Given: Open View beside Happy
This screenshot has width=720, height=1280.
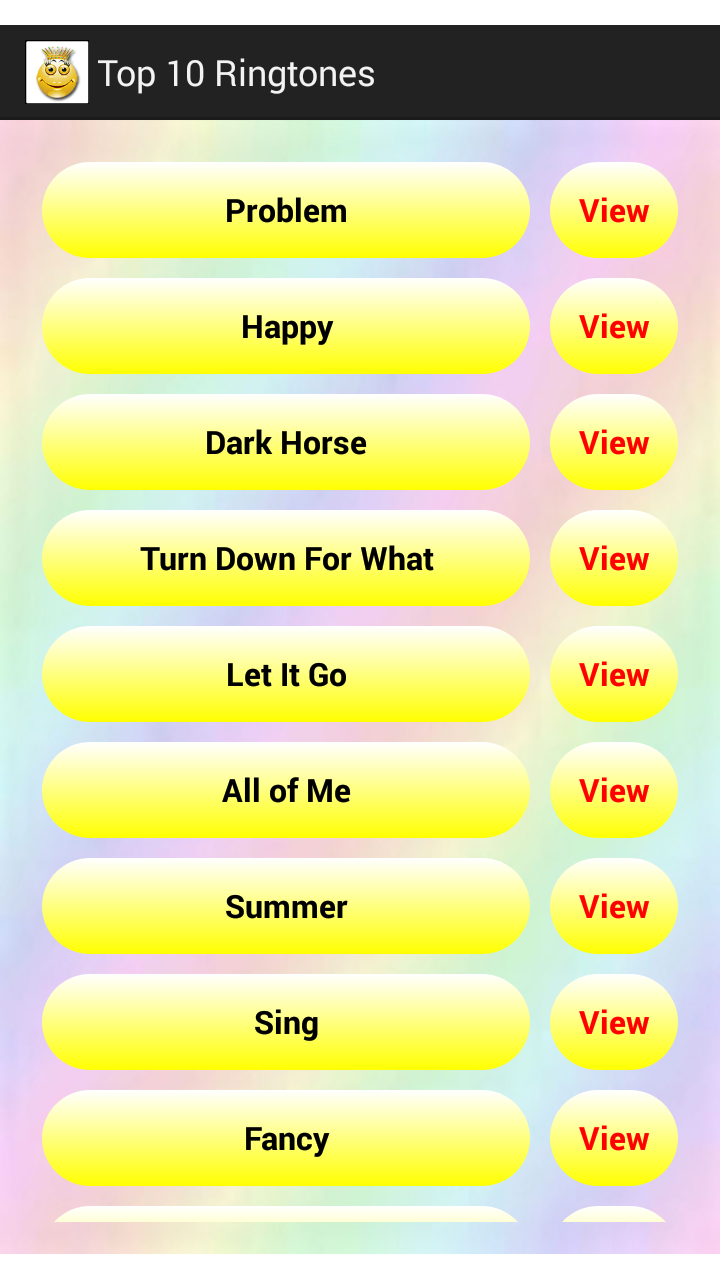Looking at the screenshot, I should 614,327.
